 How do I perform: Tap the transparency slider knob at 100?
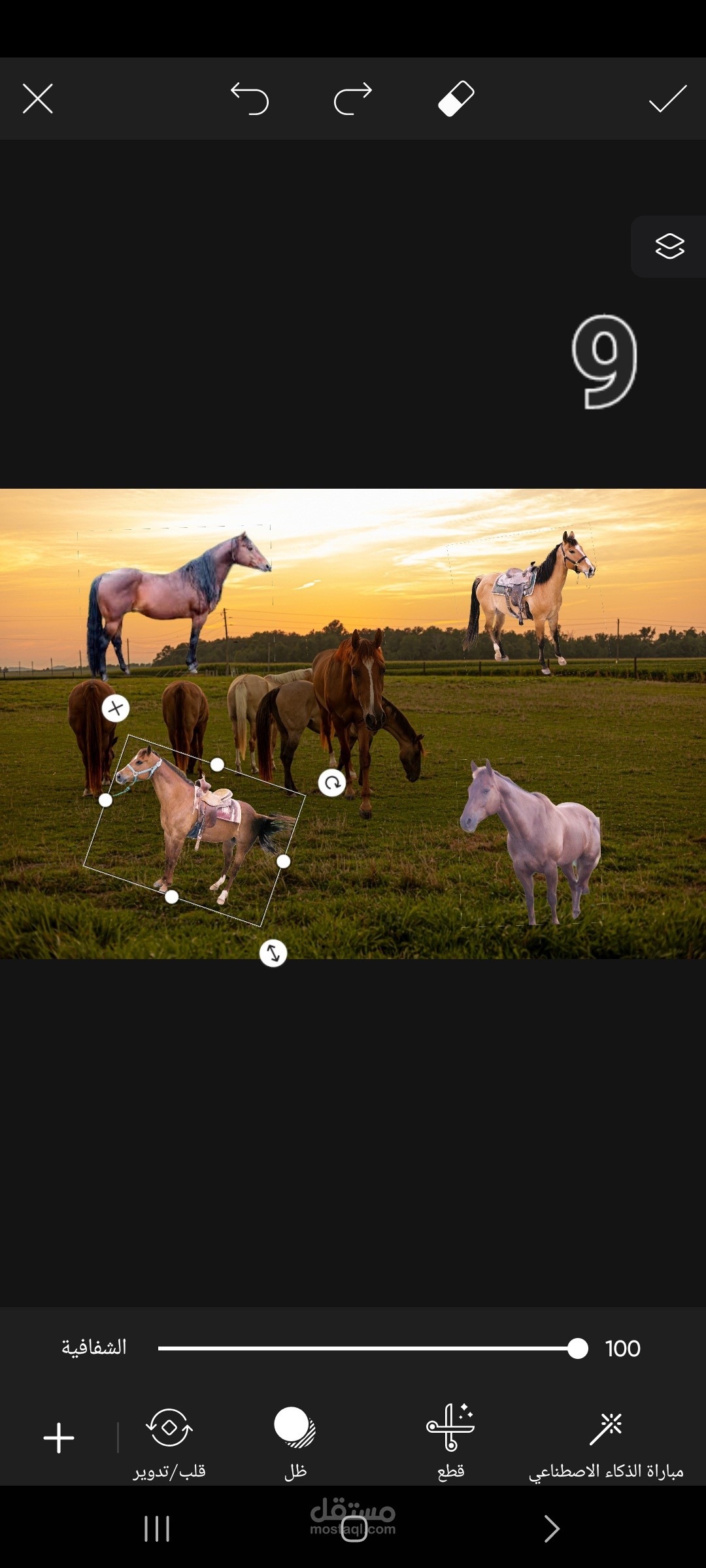click(x=578, y=1348)
